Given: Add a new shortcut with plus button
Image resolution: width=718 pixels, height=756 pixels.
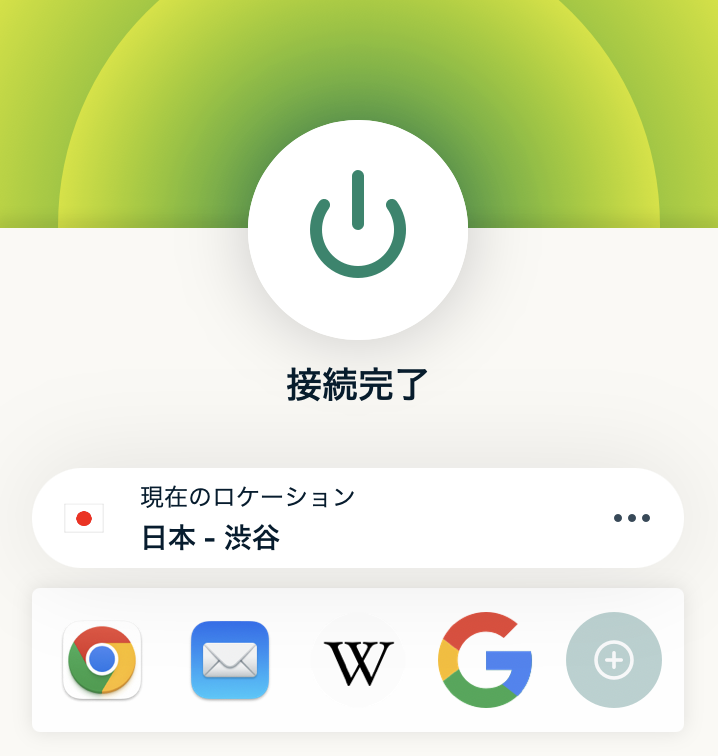Looking at the screenshot, I should (614, 660).
